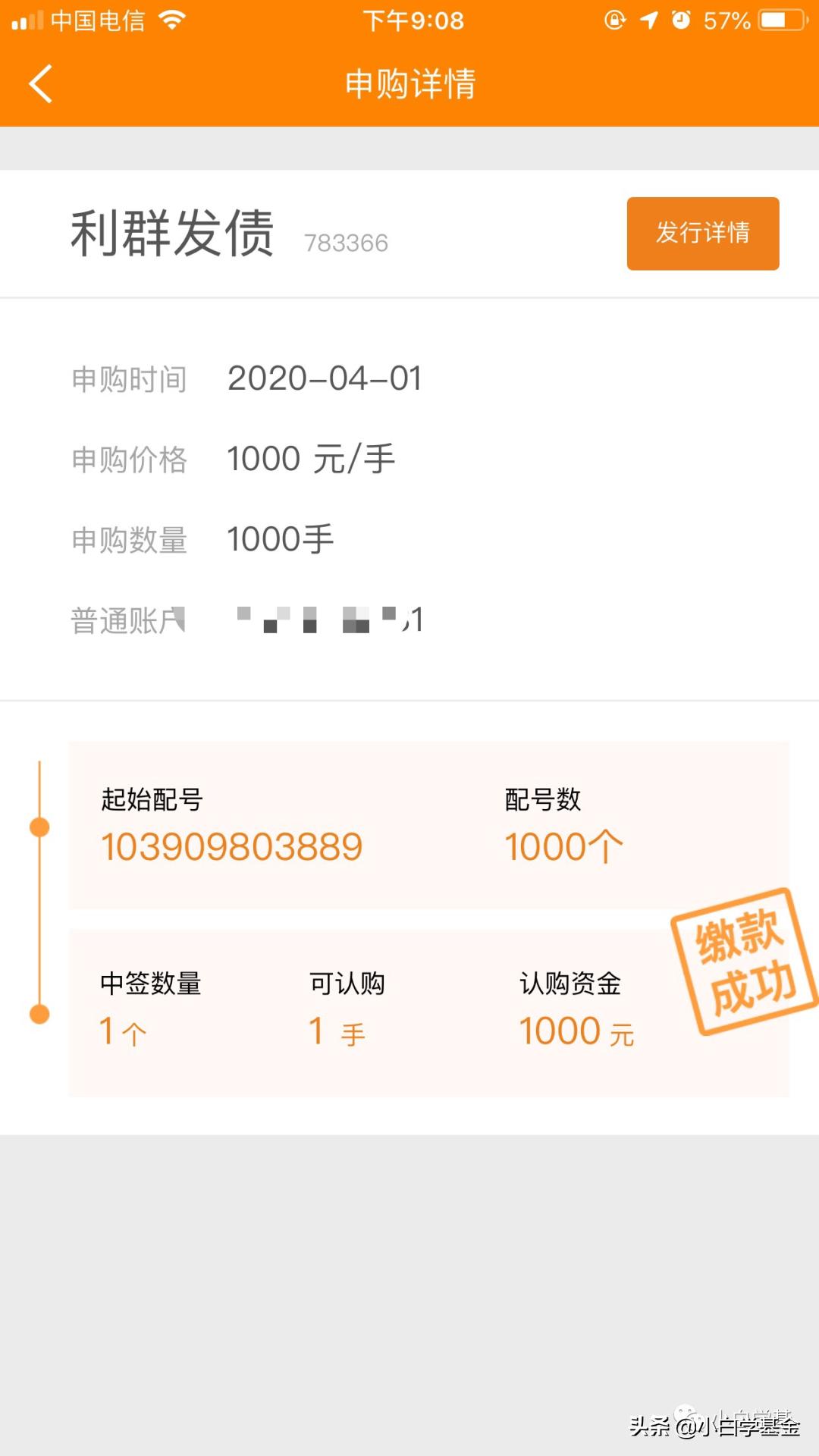
Task: Open the 申购详情 title bar
Action: click(x=409, y=83)
